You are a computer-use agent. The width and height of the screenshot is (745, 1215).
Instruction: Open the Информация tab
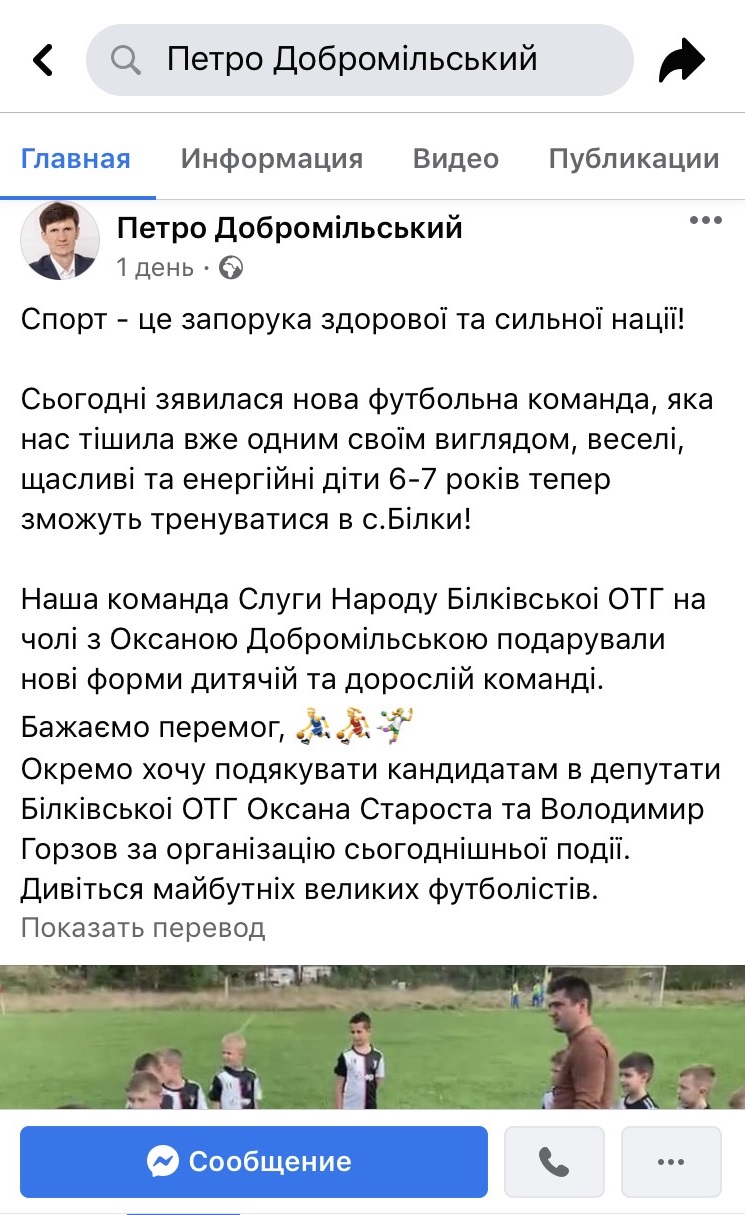(271, 159)
